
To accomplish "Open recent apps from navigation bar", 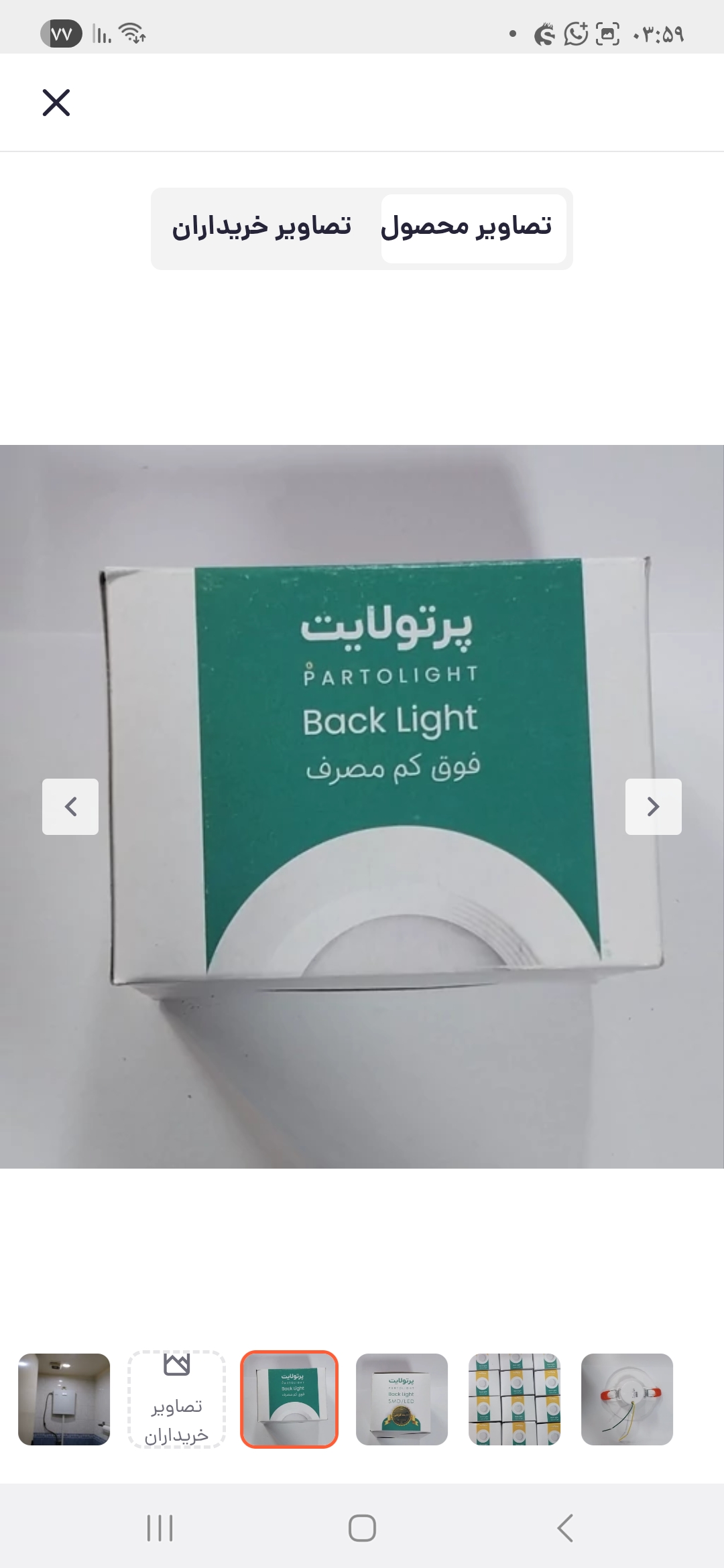I will coord(160,1528).
